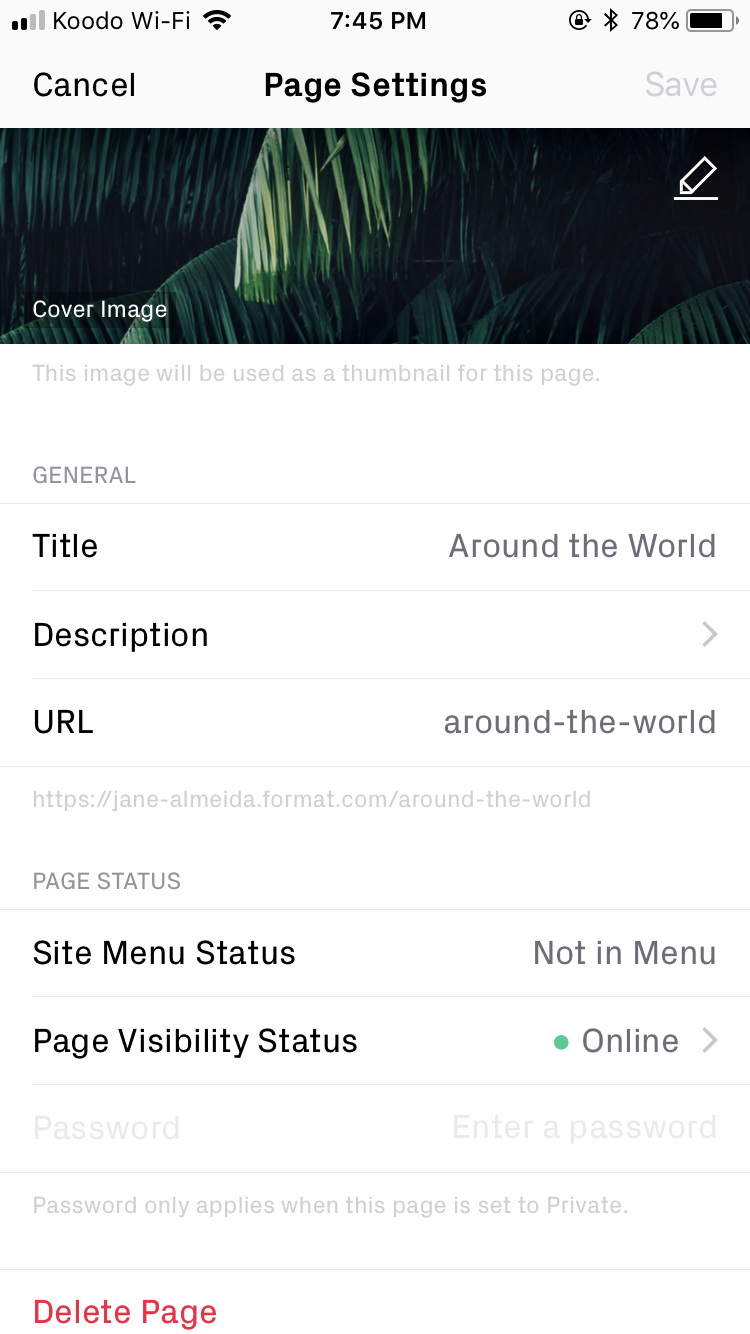Edit the Title field

pos(375,547)
